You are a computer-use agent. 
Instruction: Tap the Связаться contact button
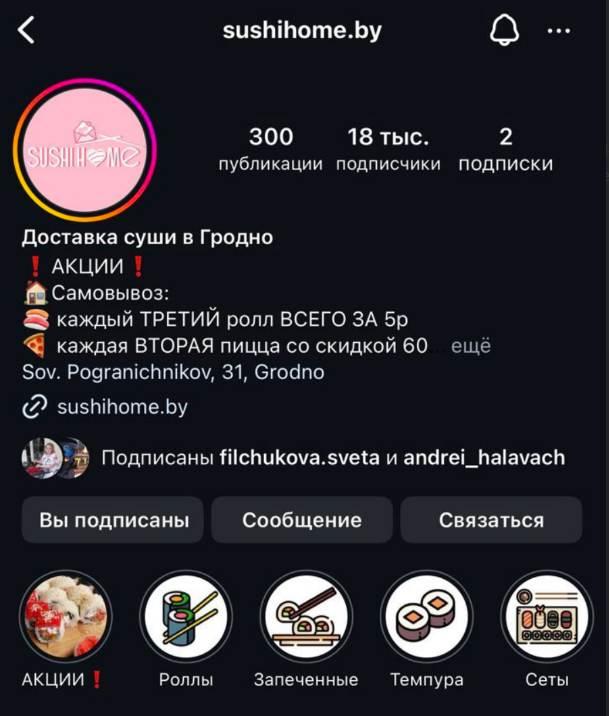pyautogui.click(x=491, y=520)
